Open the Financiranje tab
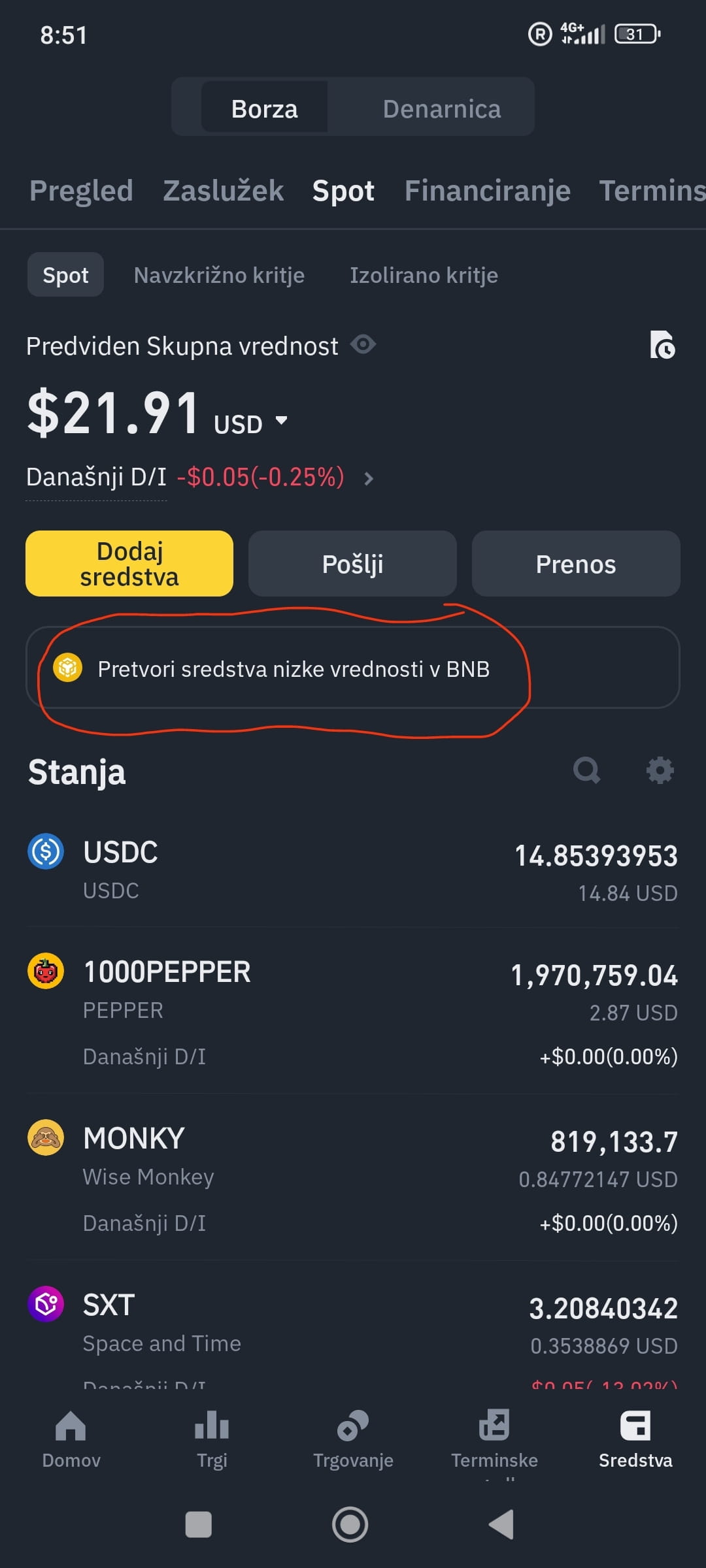Screen dimensions: 706x1568 click(x=488, y=190)
